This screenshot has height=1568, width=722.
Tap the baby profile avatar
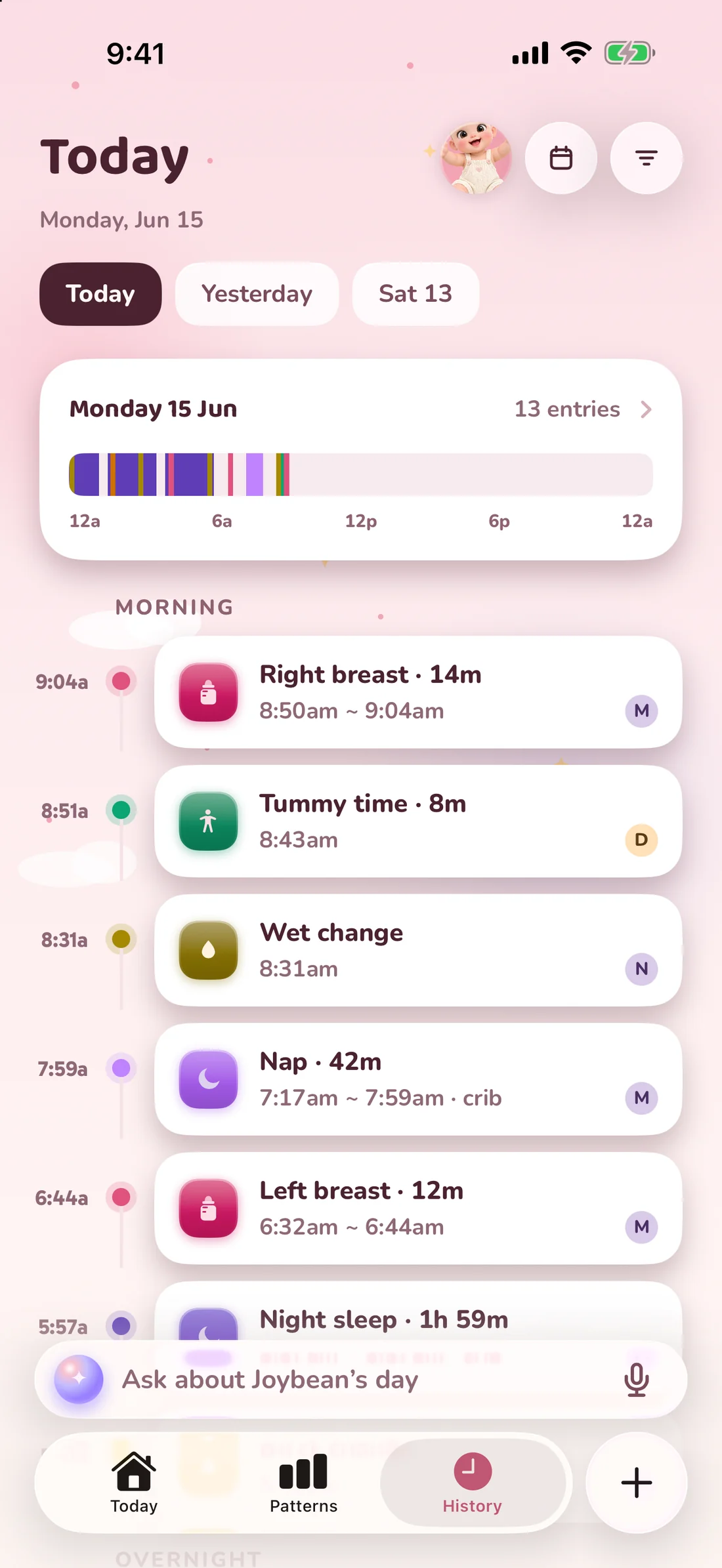click(x=477, y=158)
